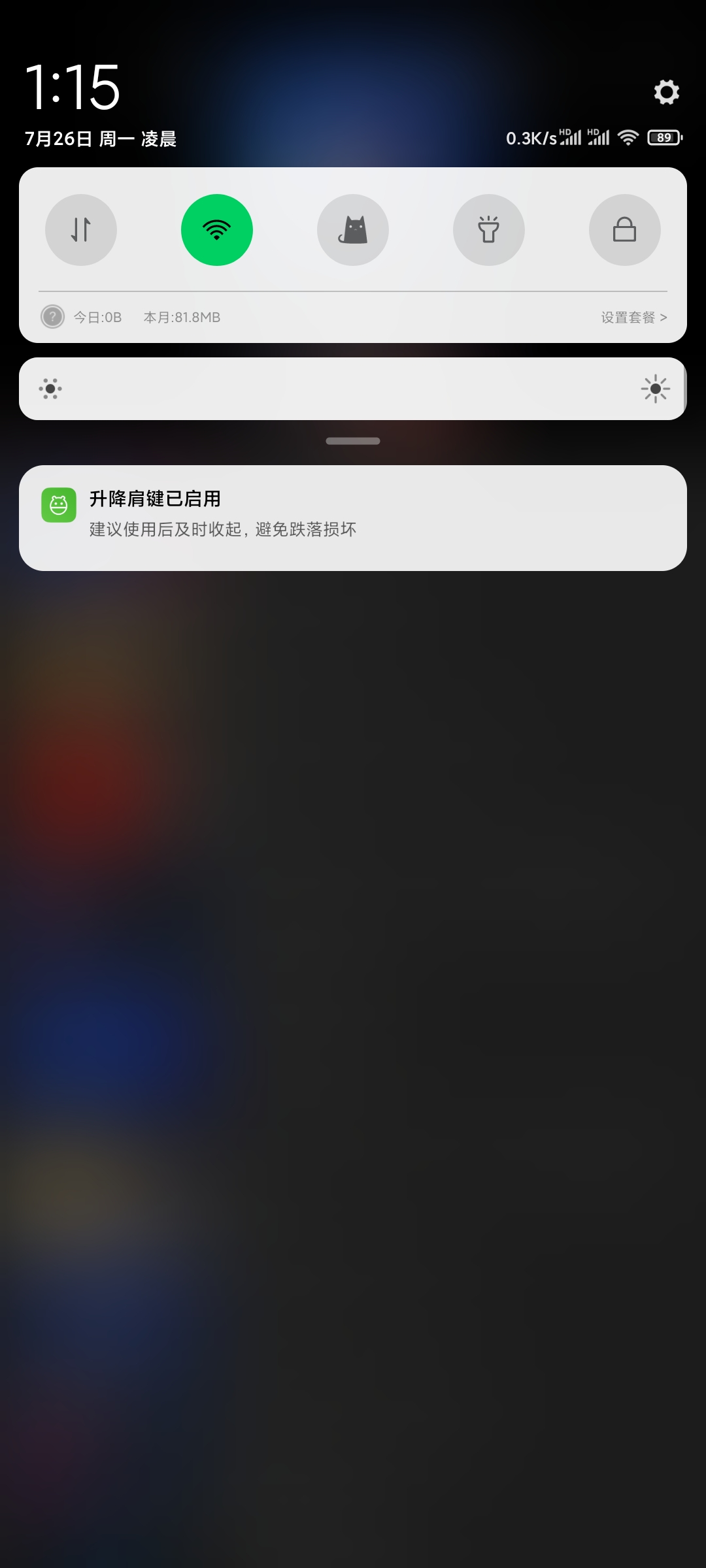Tap the brightness slider bar
706x1568 pixels.
tap(353, 389)
